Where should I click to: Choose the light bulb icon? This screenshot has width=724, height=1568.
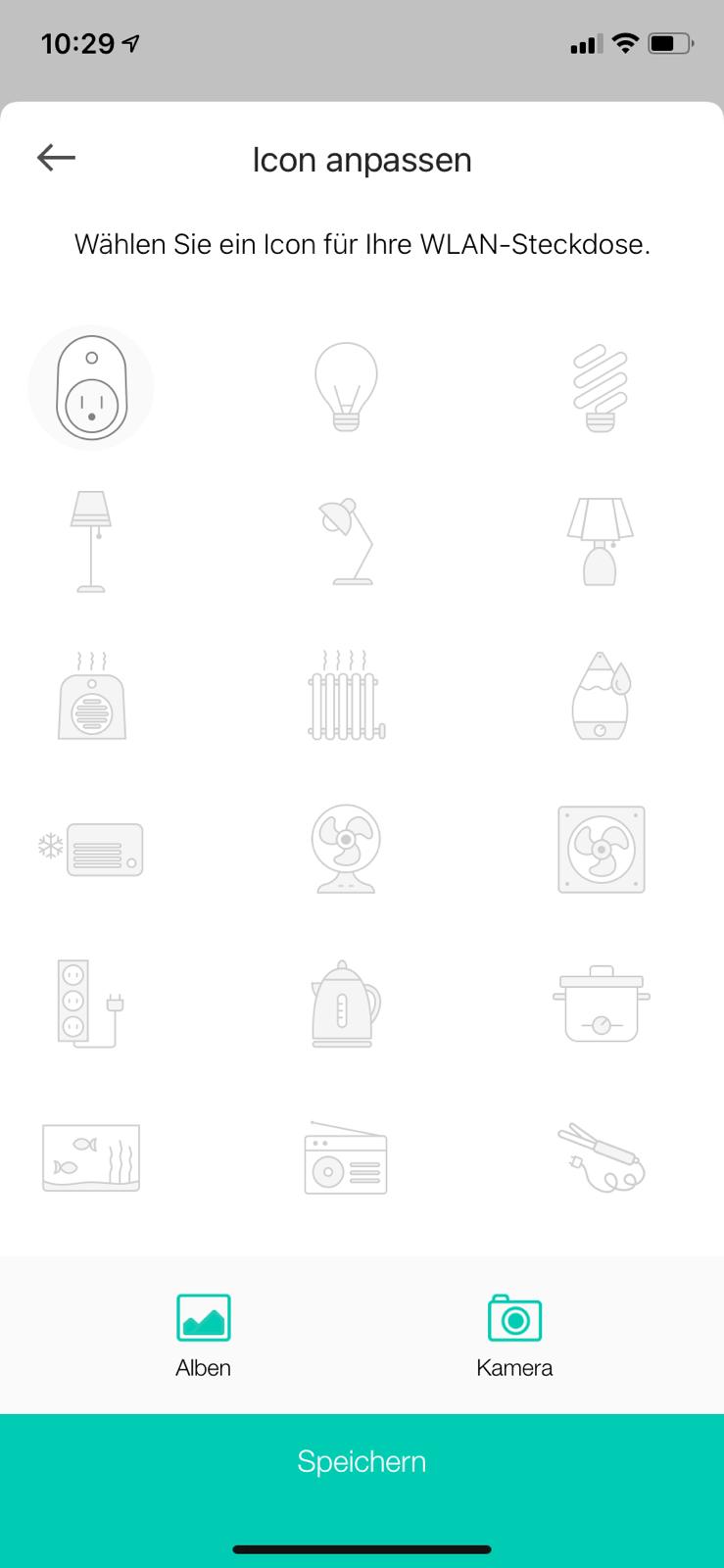(346, 387)
